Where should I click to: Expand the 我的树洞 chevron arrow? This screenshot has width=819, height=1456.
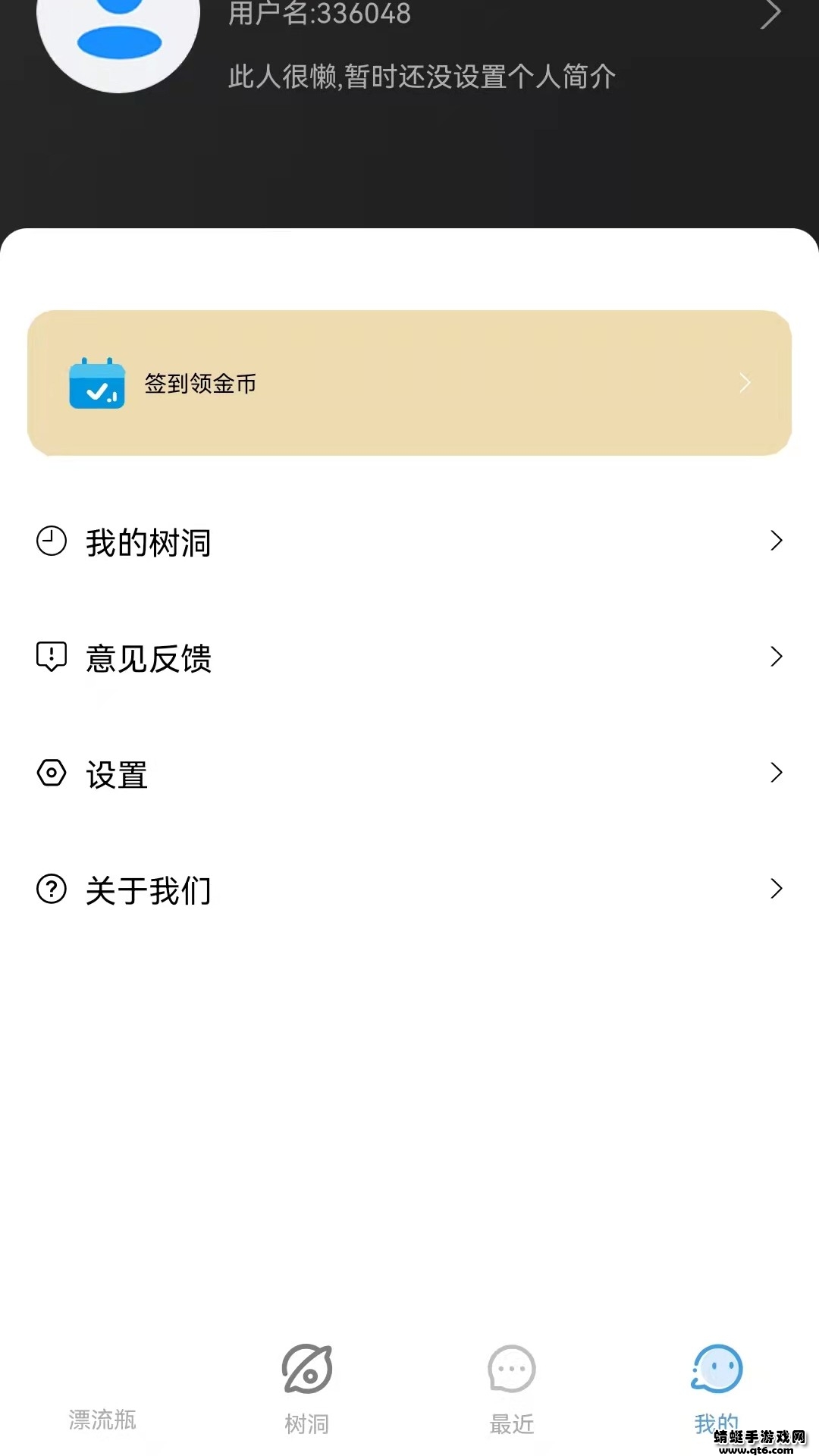point(775,541)
